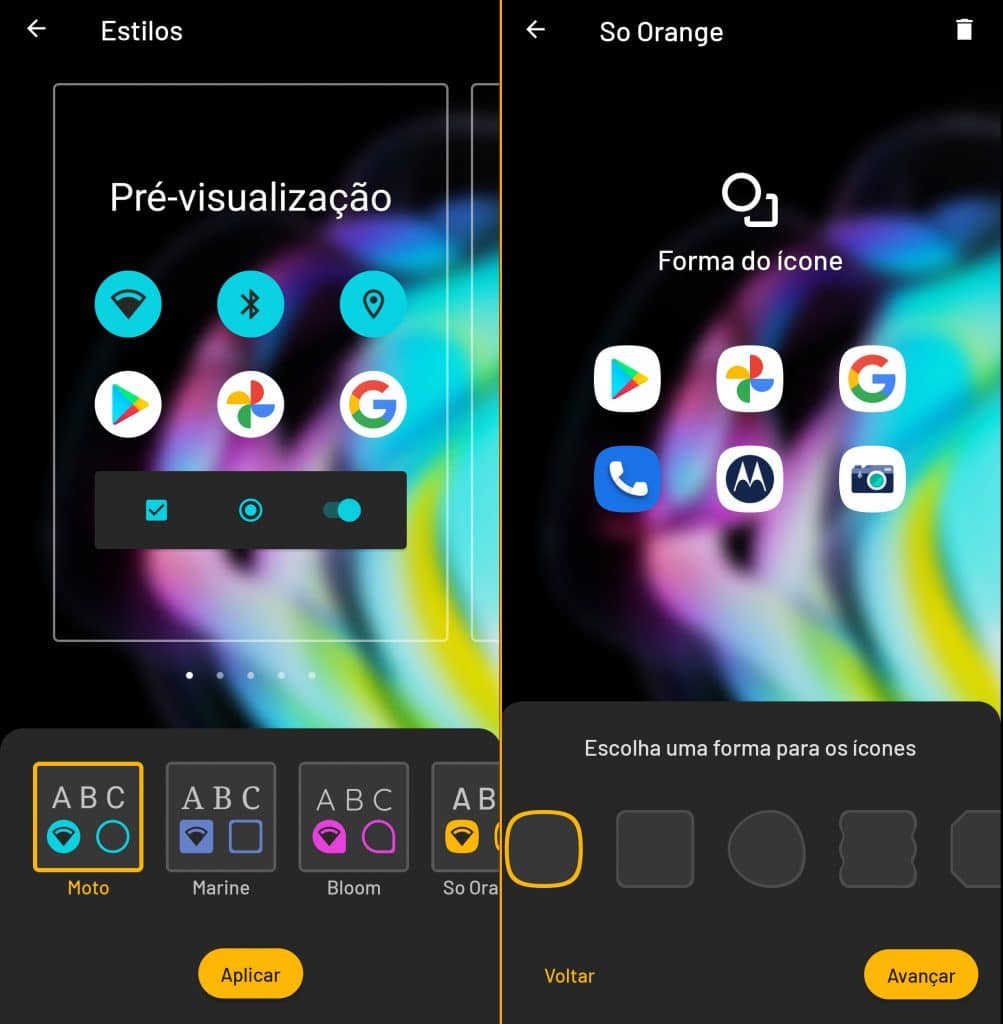Tap Voltar to return to previous step
This screenshot has height=1024, width=1003.
click(569, 976)
